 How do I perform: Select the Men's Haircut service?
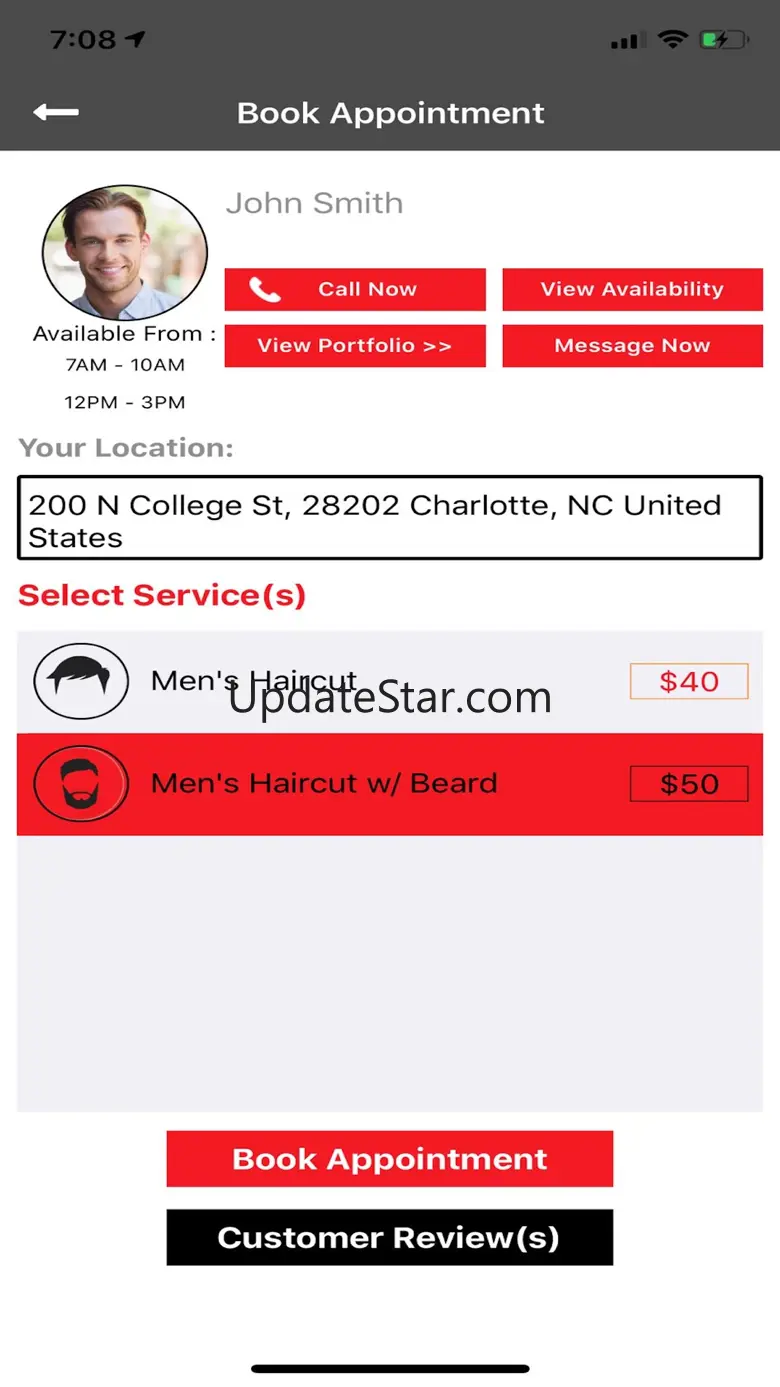pyautogui.click(x=390, y=682)
